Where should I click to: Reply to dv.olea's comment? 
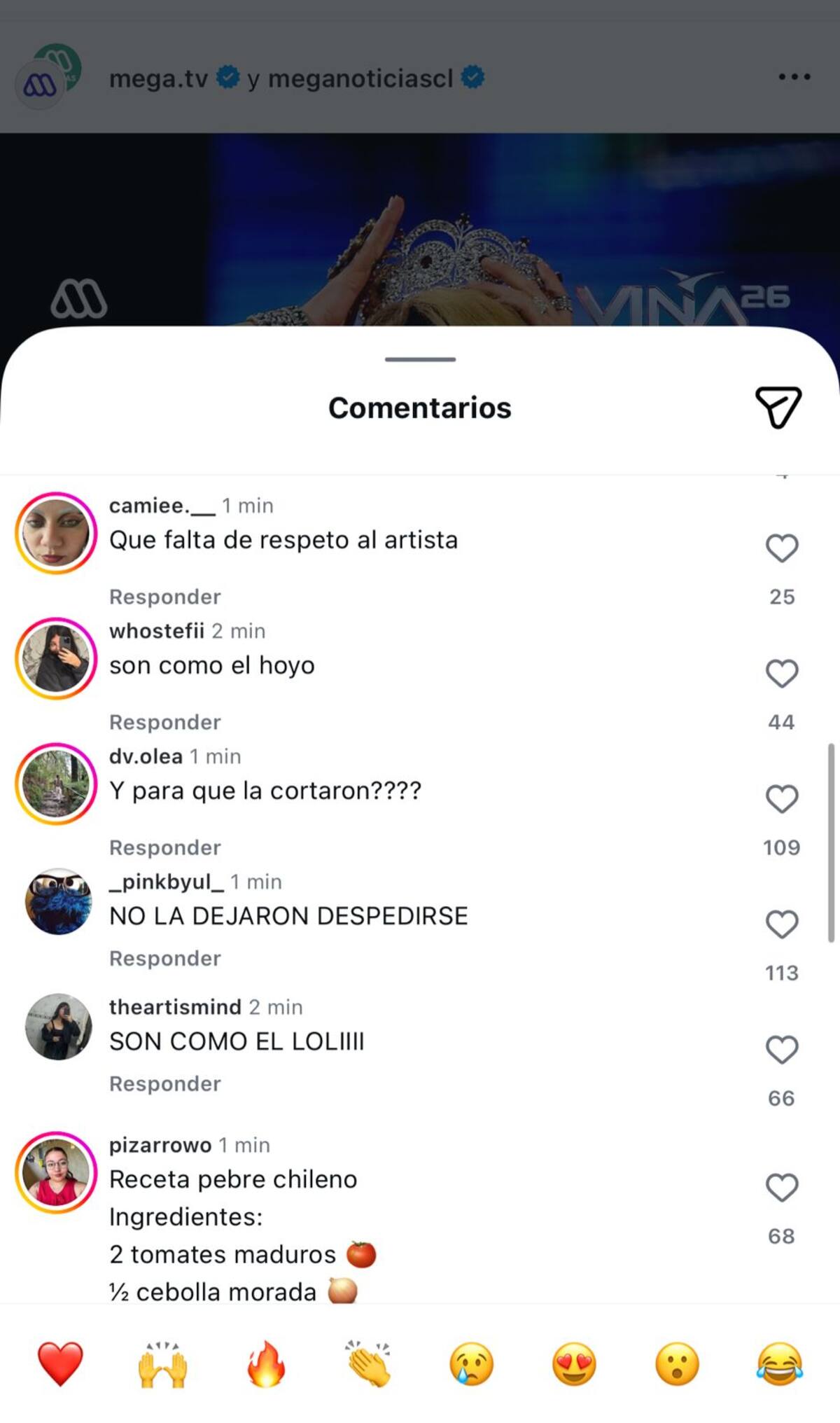[x=164, y=847]
